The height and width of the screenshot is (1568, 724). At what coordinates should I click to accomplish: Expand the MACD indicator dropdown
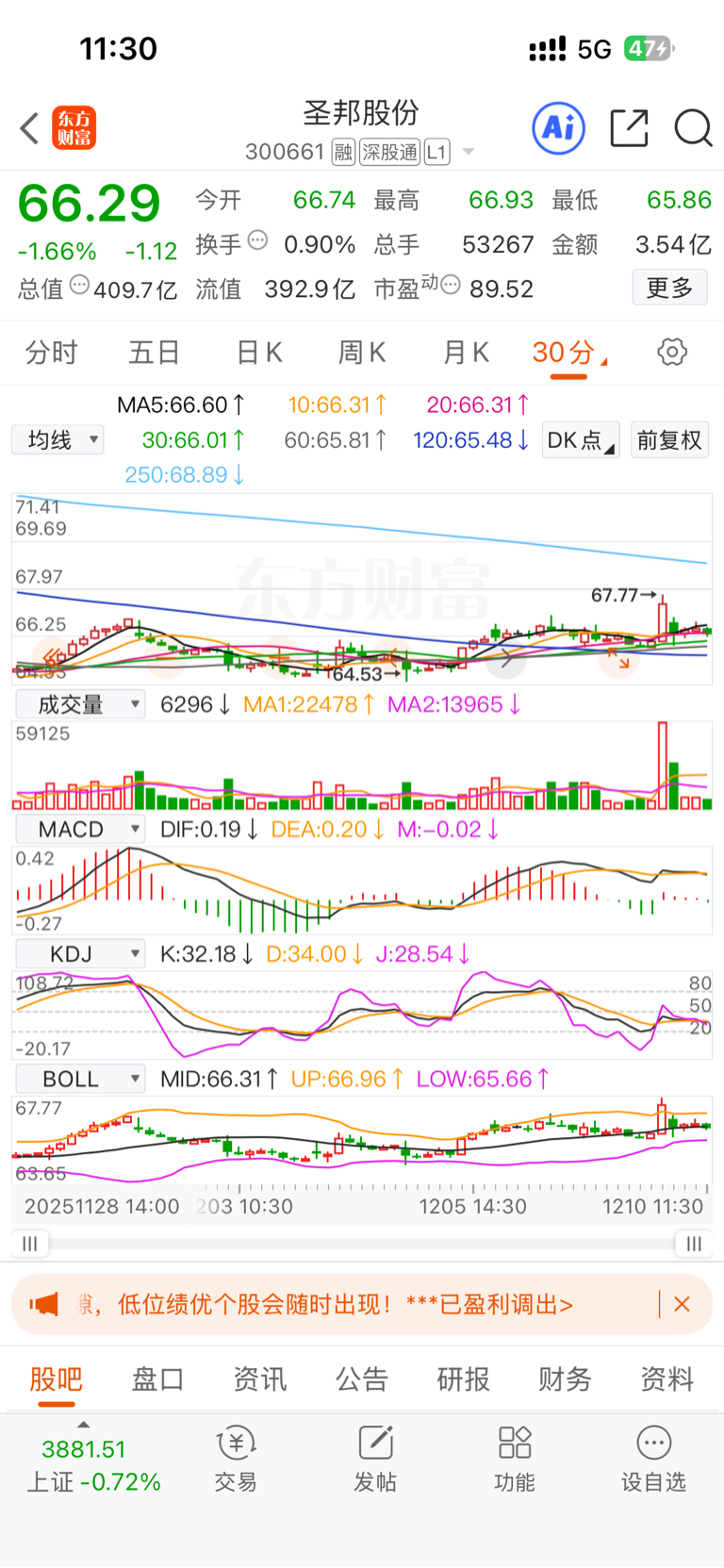[80, 830]
